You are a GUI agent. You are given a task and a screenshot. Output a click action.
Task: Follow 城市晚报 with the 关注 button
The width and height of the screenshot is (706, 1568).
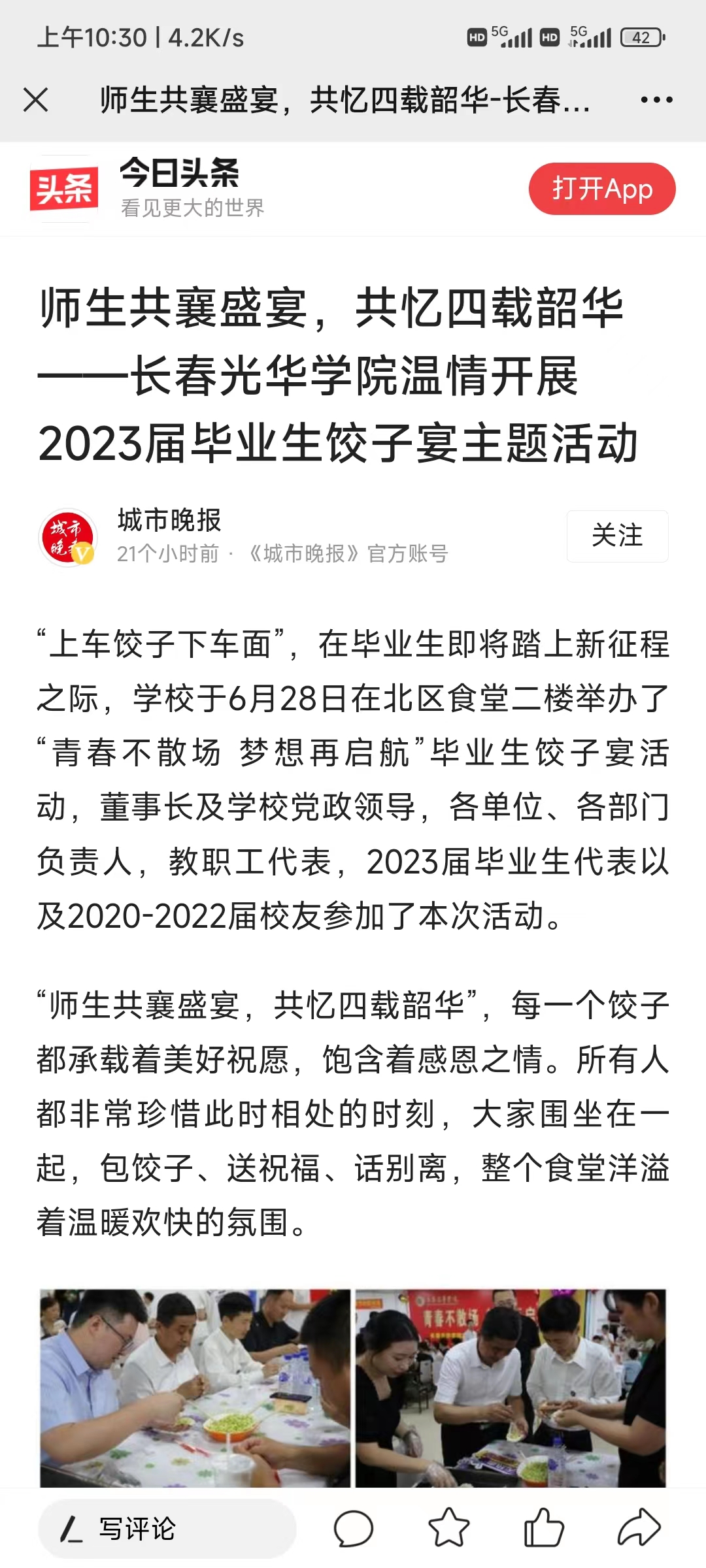point(617,536)
